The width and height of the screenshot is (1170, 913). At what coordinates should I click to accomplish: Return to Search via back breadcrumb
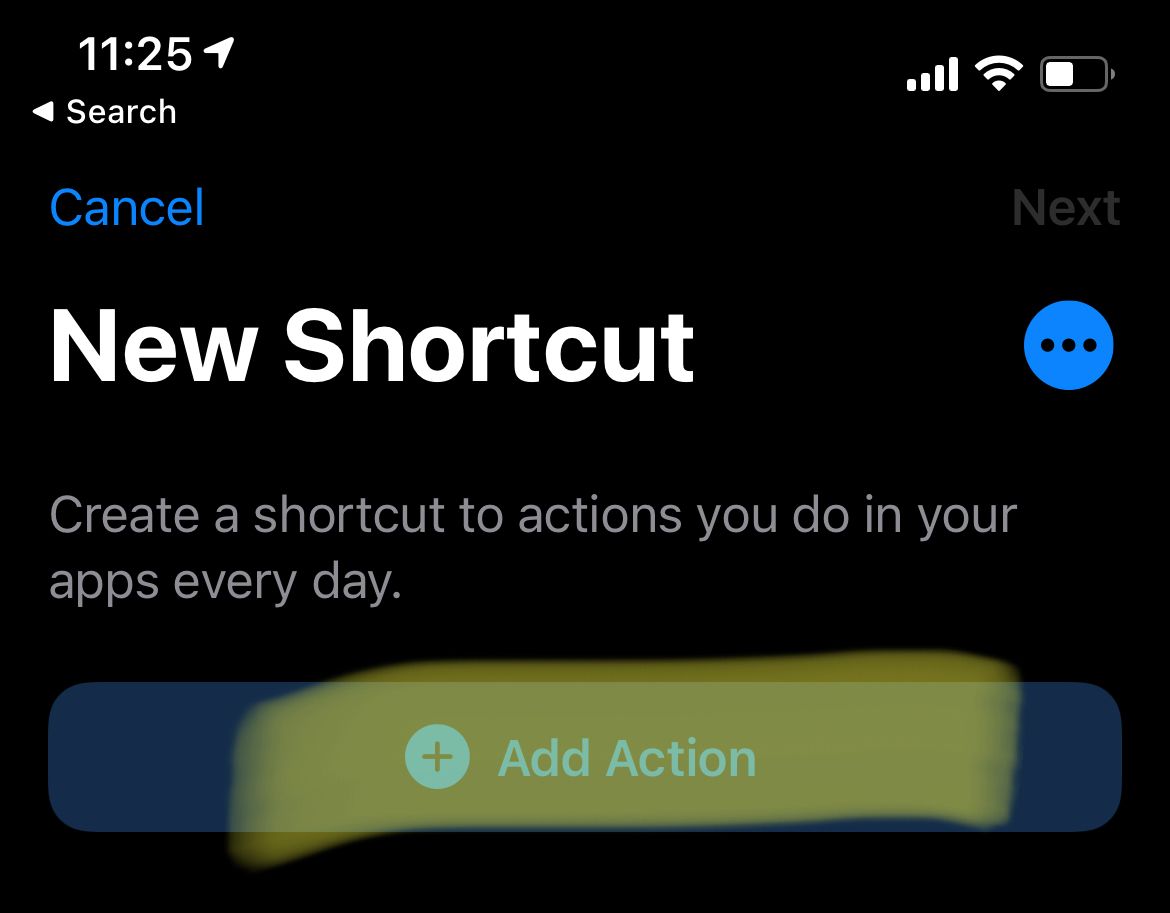click(x=105, y=112)
